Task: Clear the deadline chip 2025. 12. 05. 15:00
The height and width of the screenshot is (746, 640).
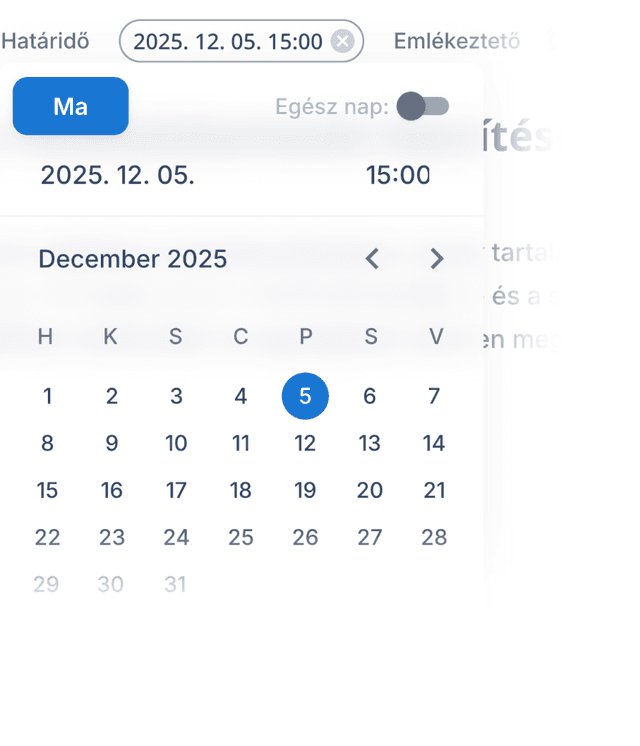Action: click(342, 41)
